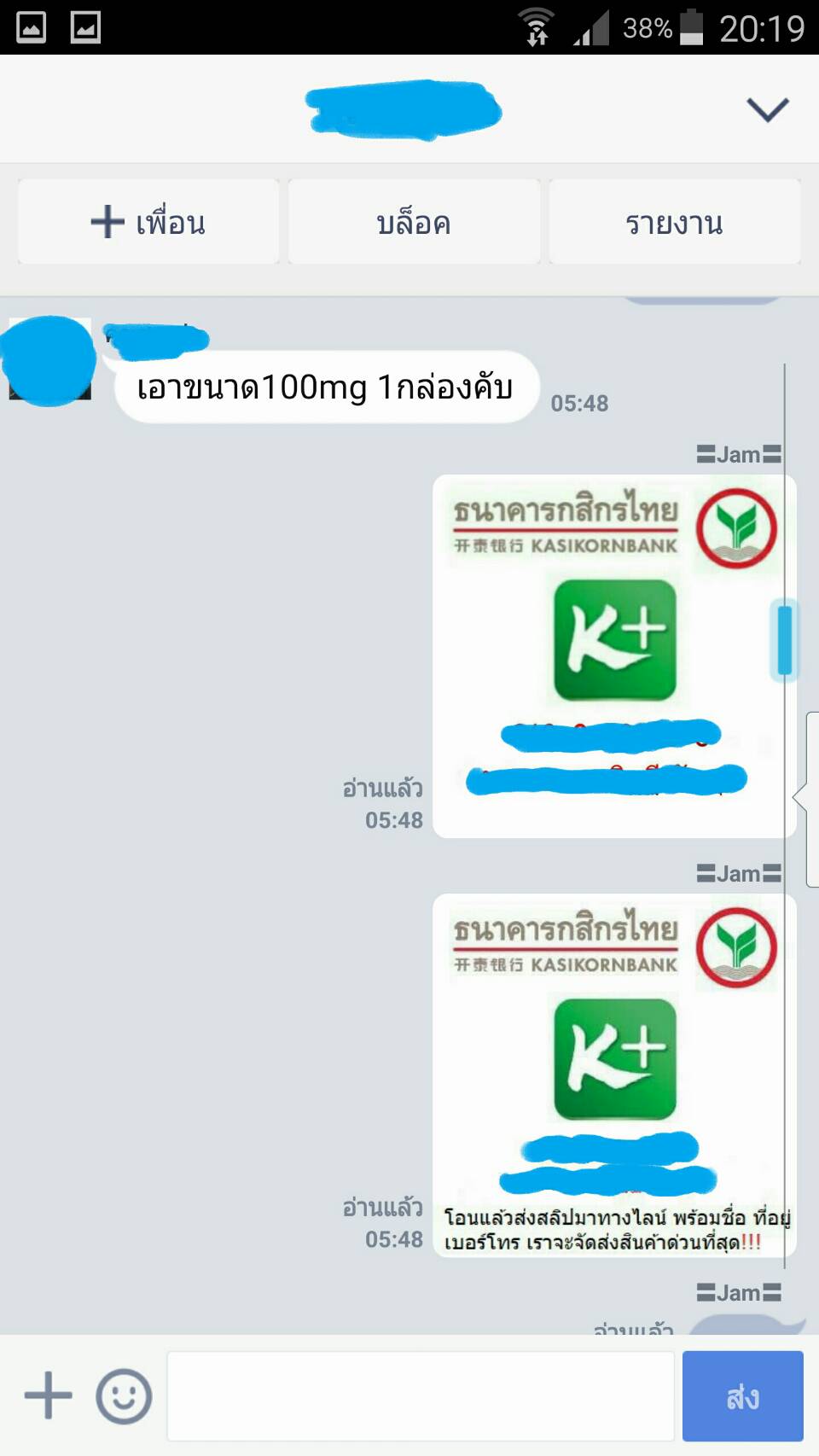Add this contact as friend (เพื่อน)
This screenshot has height=1456, width=819.
tap(148, 222)
